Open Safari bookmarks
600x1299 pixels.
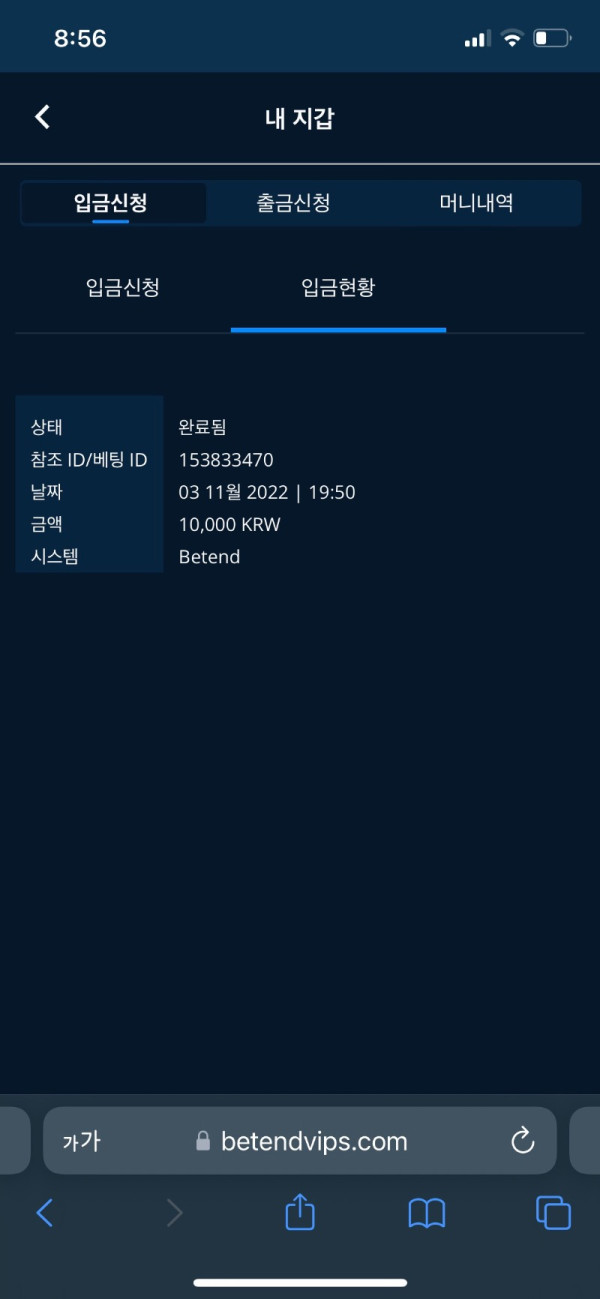(x=427, y=1213)
